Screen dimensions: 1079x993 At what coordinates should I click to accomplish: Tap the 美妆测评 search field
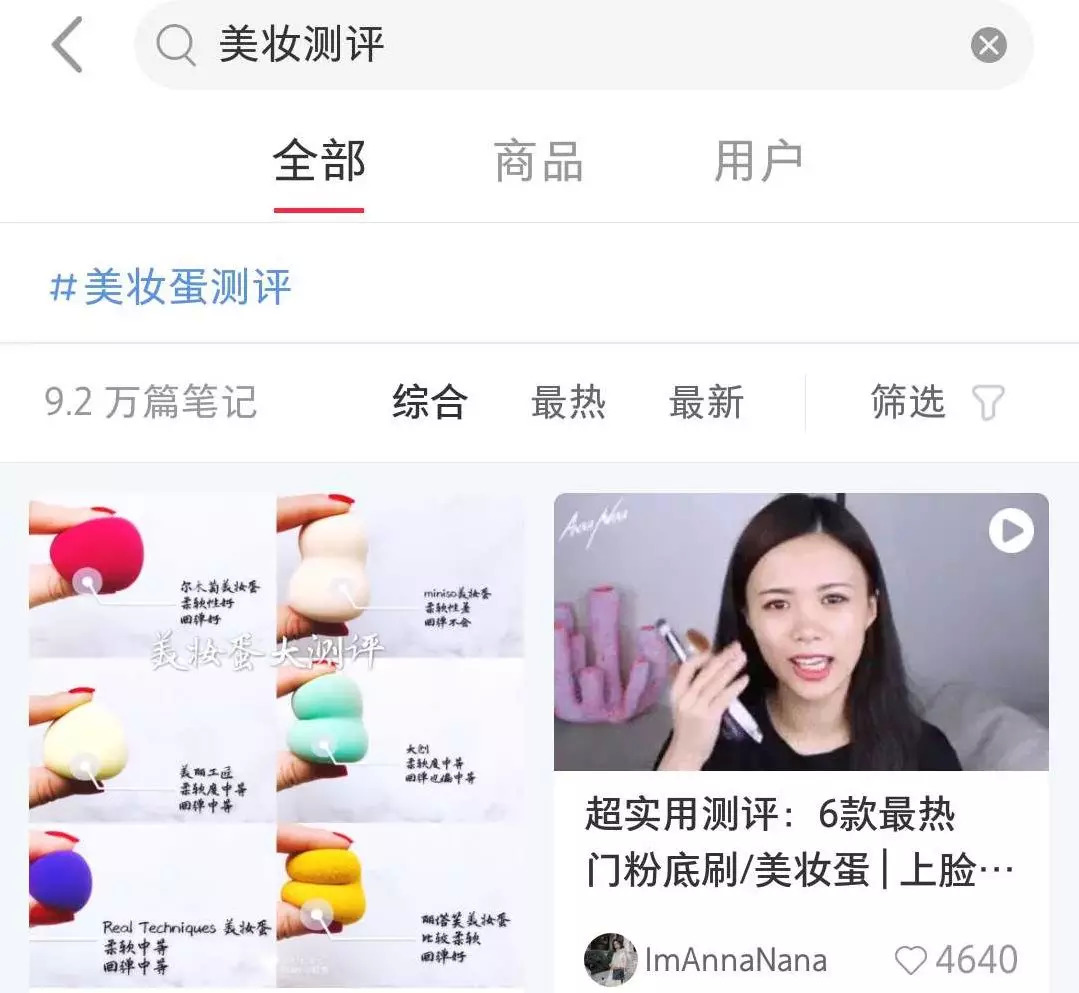(560, 45)
